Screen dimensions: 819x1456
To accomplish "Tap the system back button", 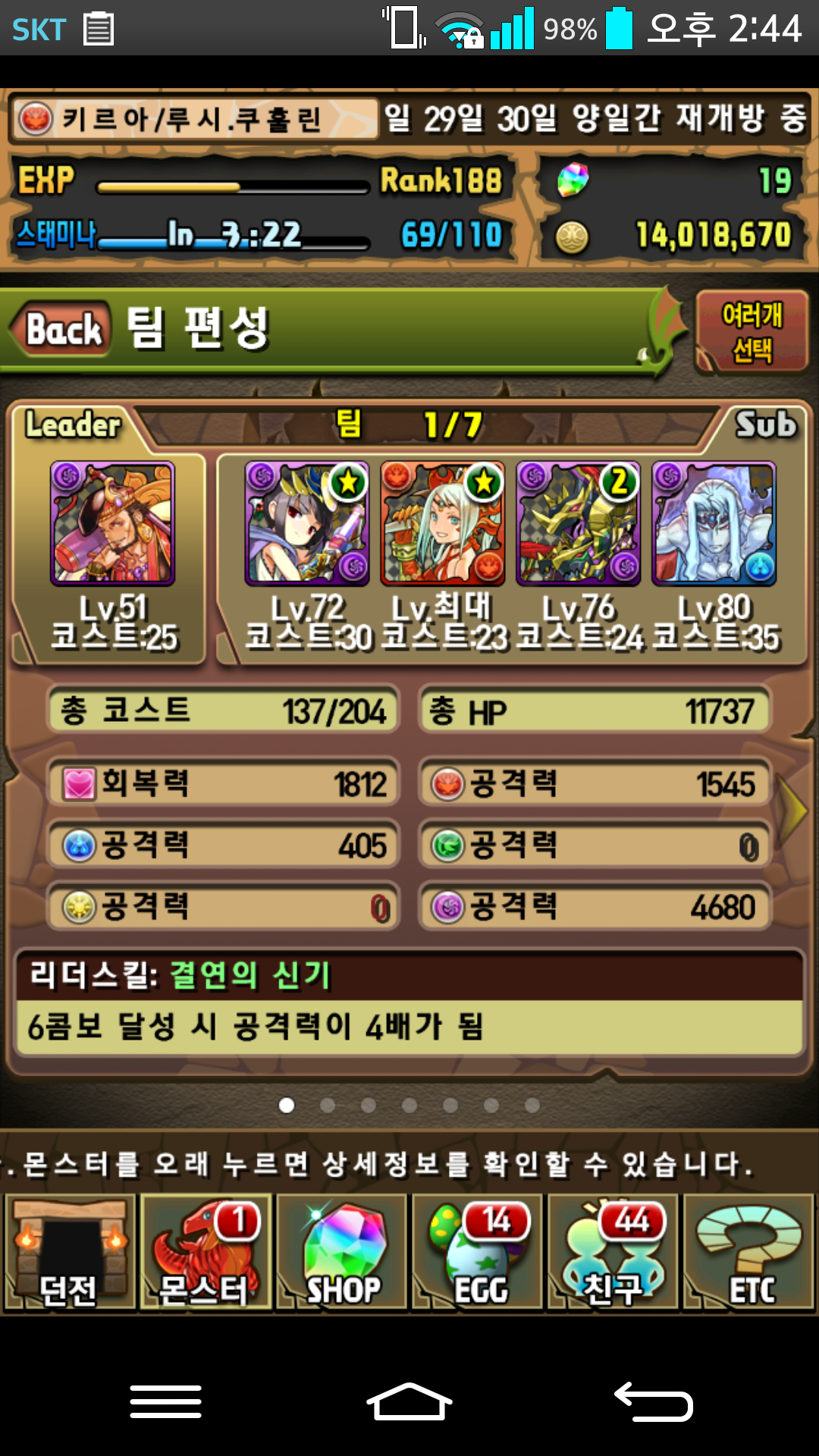I will tap(654, 1401).
